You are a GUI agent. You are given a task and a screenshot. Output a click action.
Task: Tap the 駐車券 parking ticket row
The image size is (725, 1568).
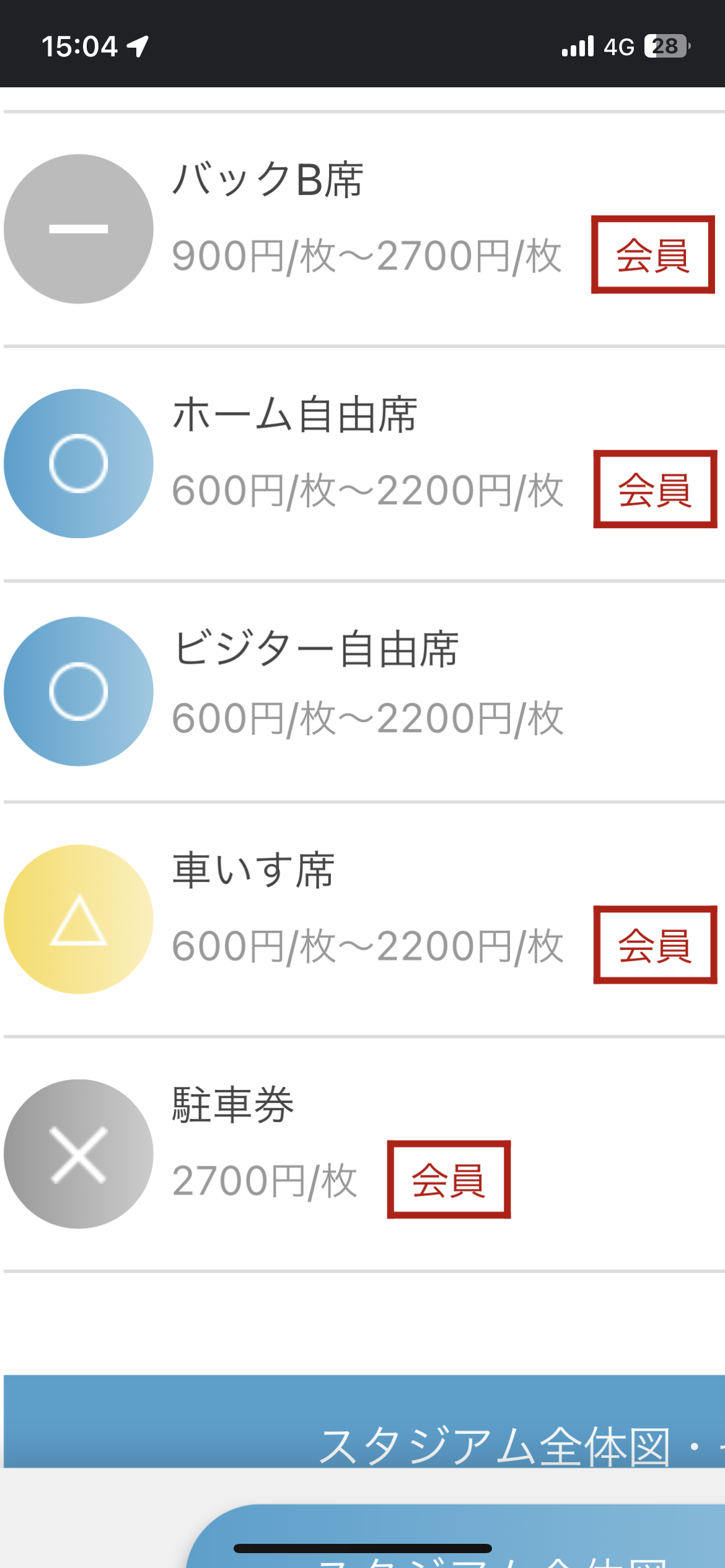364,1154
